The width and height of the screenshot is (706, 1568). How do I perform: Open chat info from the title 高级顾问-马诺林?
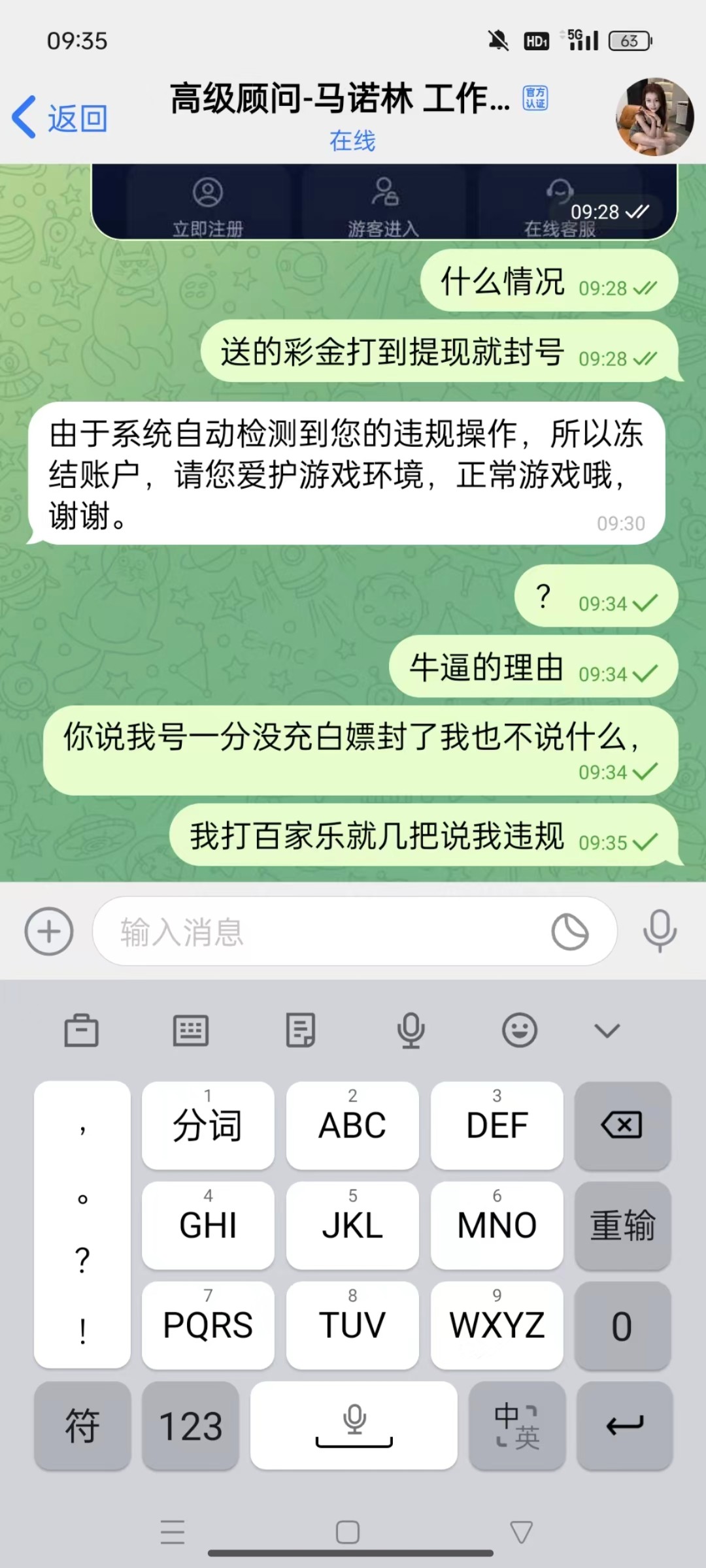340,99
